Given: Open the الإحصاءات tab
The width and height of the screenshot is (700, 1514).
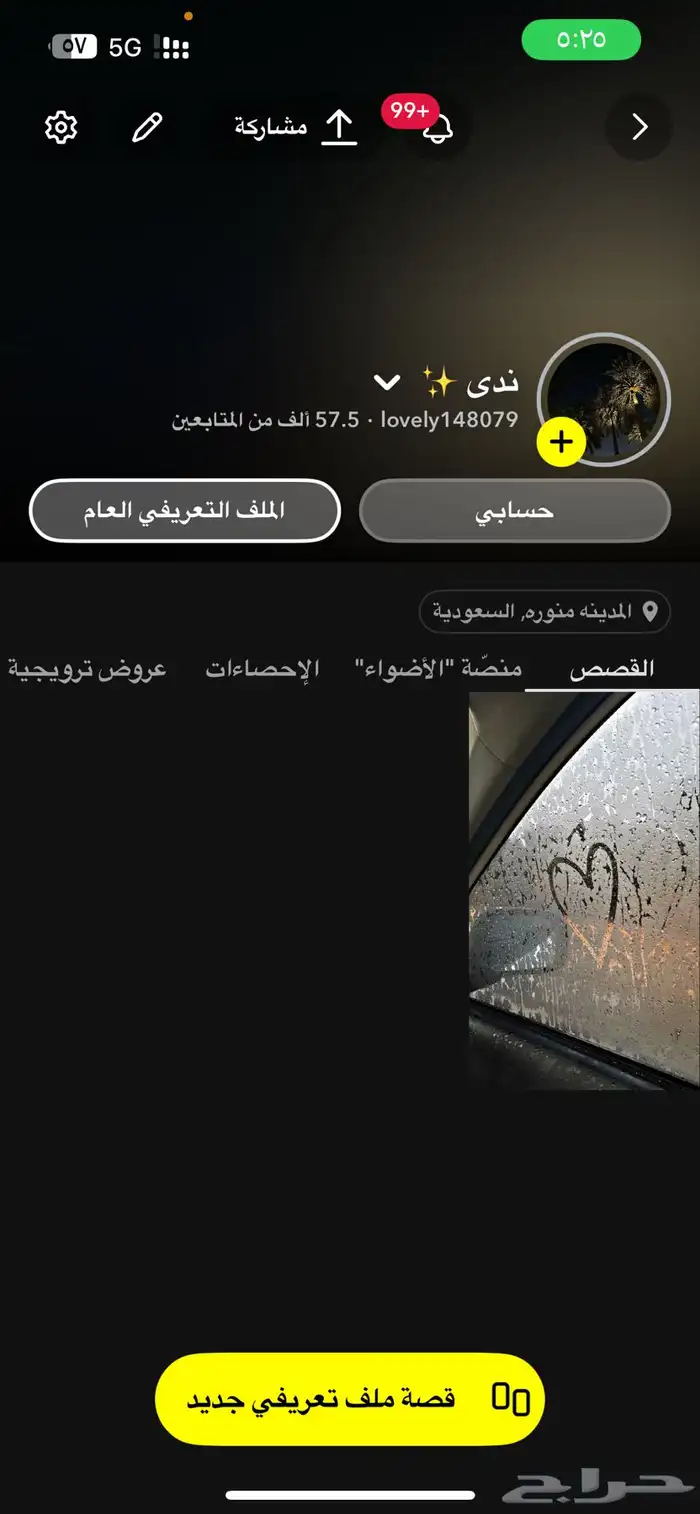Looking at the screenshot, I should tap(262, 669).
